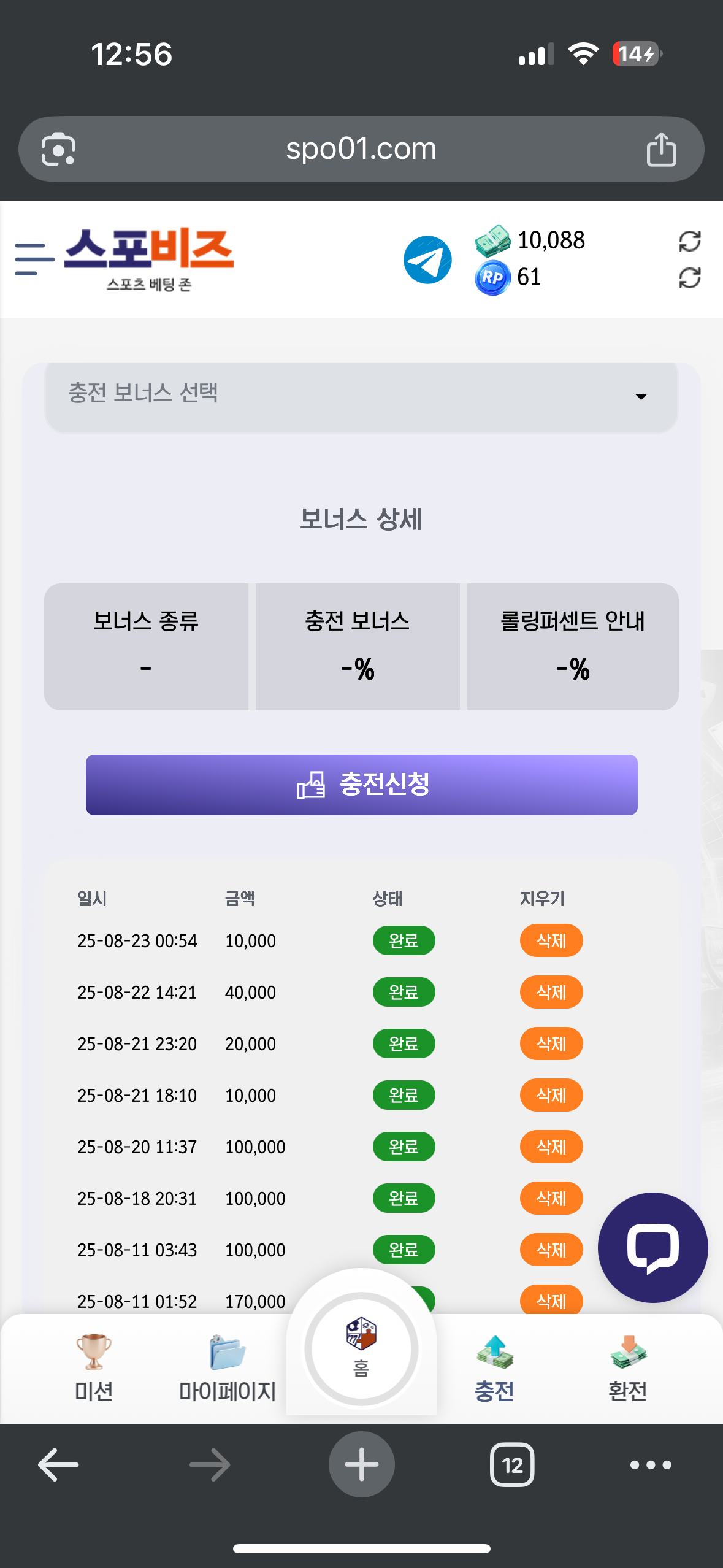Screen dimensions: 723x1568
Task: Go back with the browser back arrow
Action: pos(58,1465)
